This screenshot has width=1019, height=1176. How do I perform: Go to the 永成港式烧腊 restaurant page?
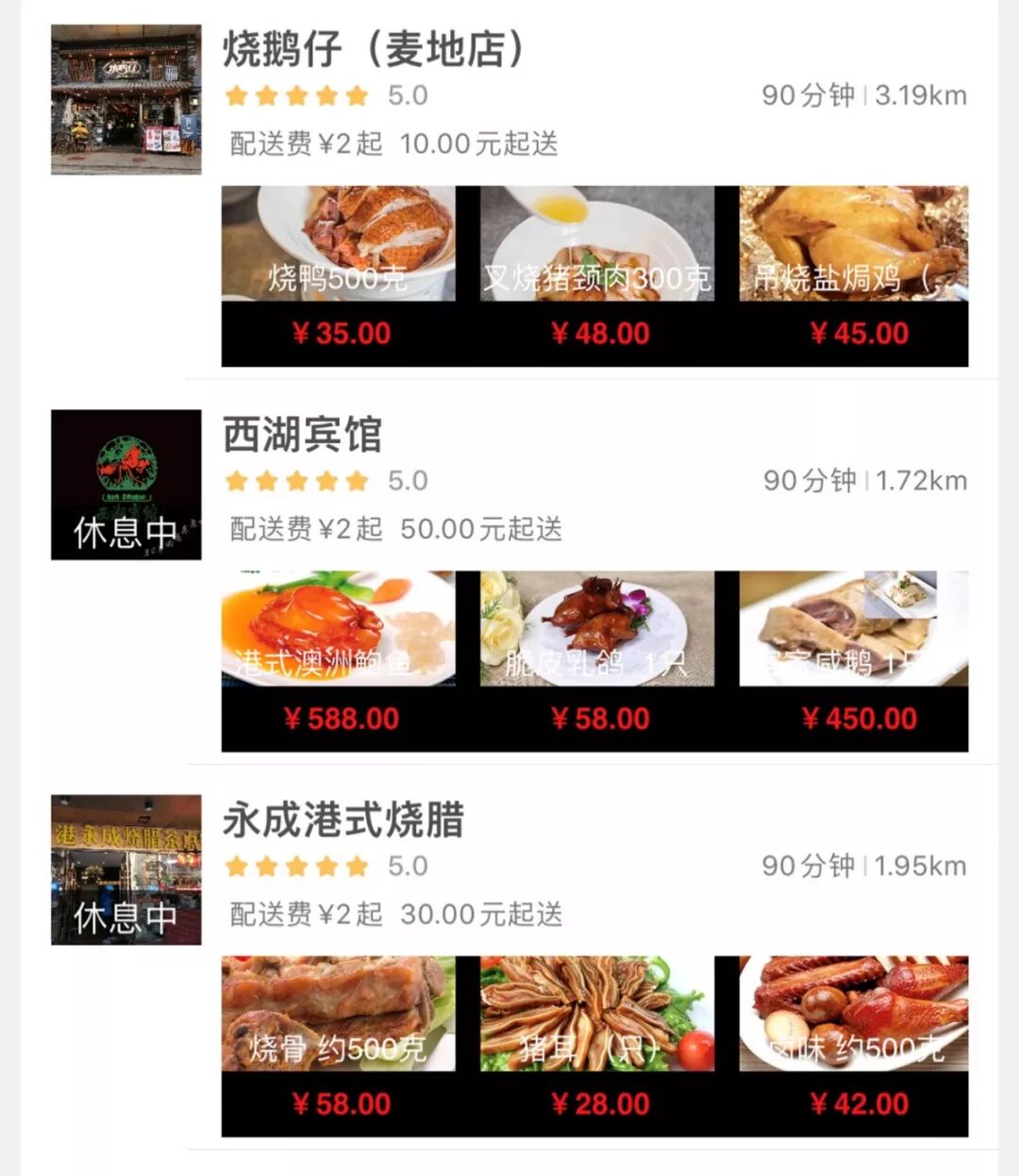tap(343, 821)
